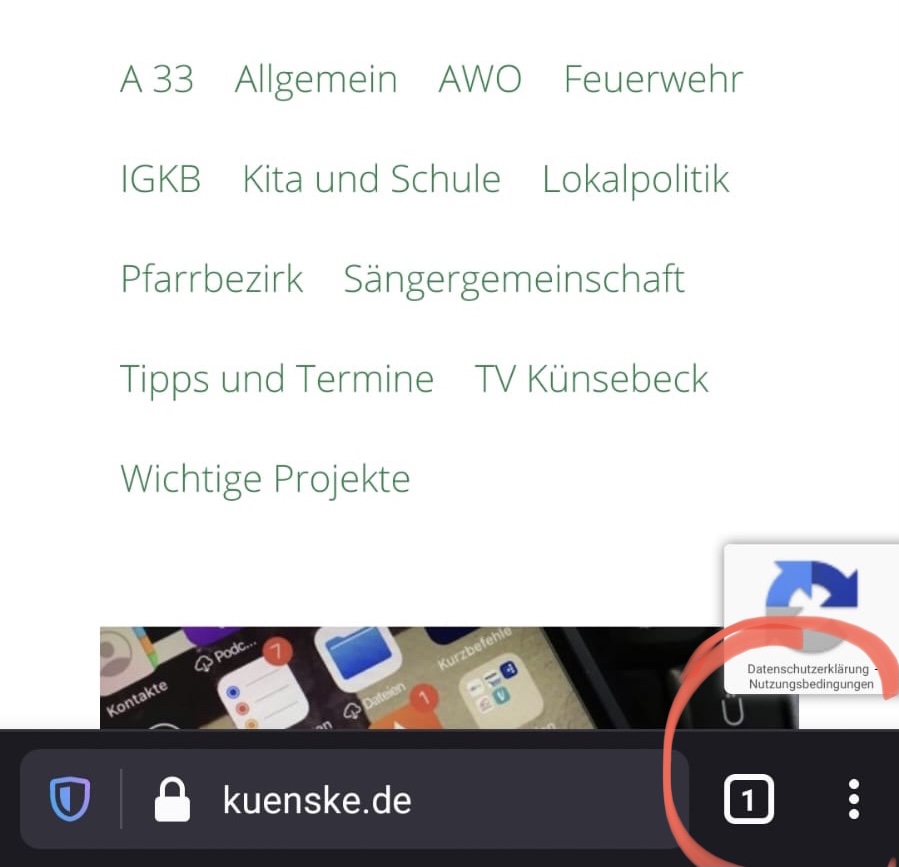Open the tracking protection shield
This screenshot has width=899, height=867.
point(70,800)
